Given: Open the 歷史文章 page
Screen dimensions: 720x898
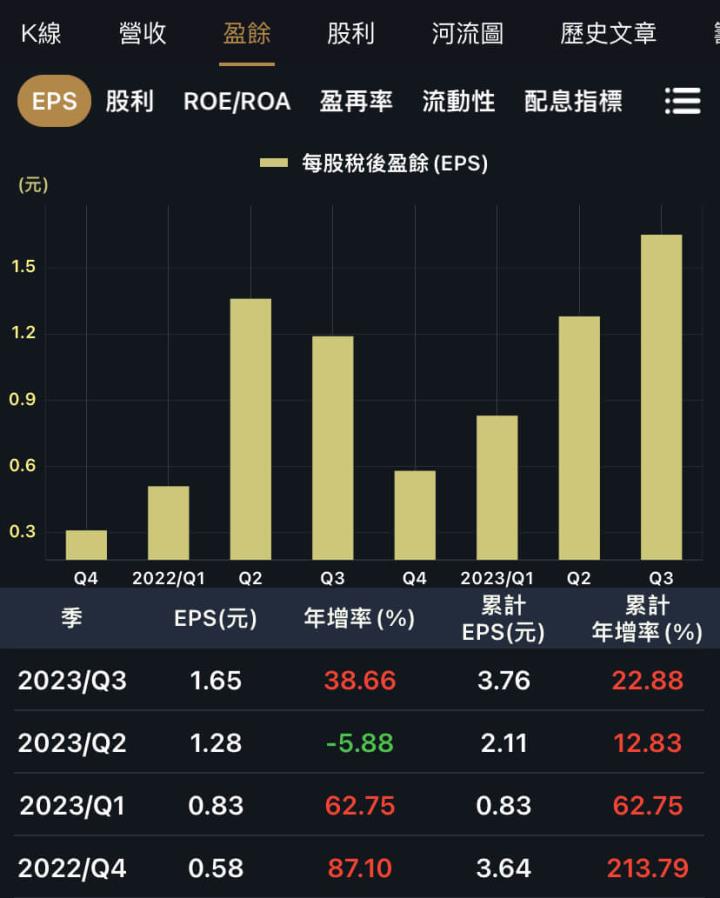Looking at the screenshot, I should [x=608, y=33].
